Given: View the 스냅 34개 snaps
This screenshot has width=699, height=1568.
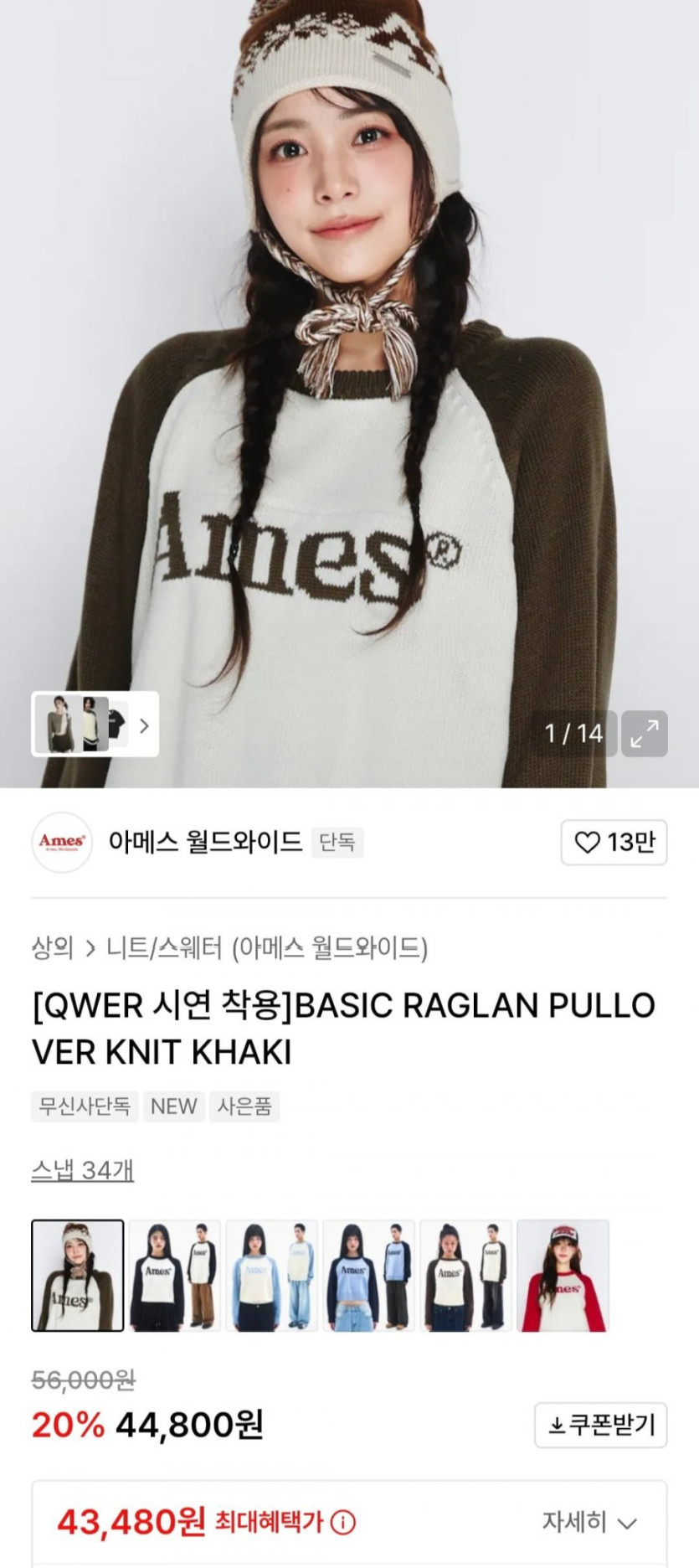Looking at the screenshot, I should [x=82, y=1170].
